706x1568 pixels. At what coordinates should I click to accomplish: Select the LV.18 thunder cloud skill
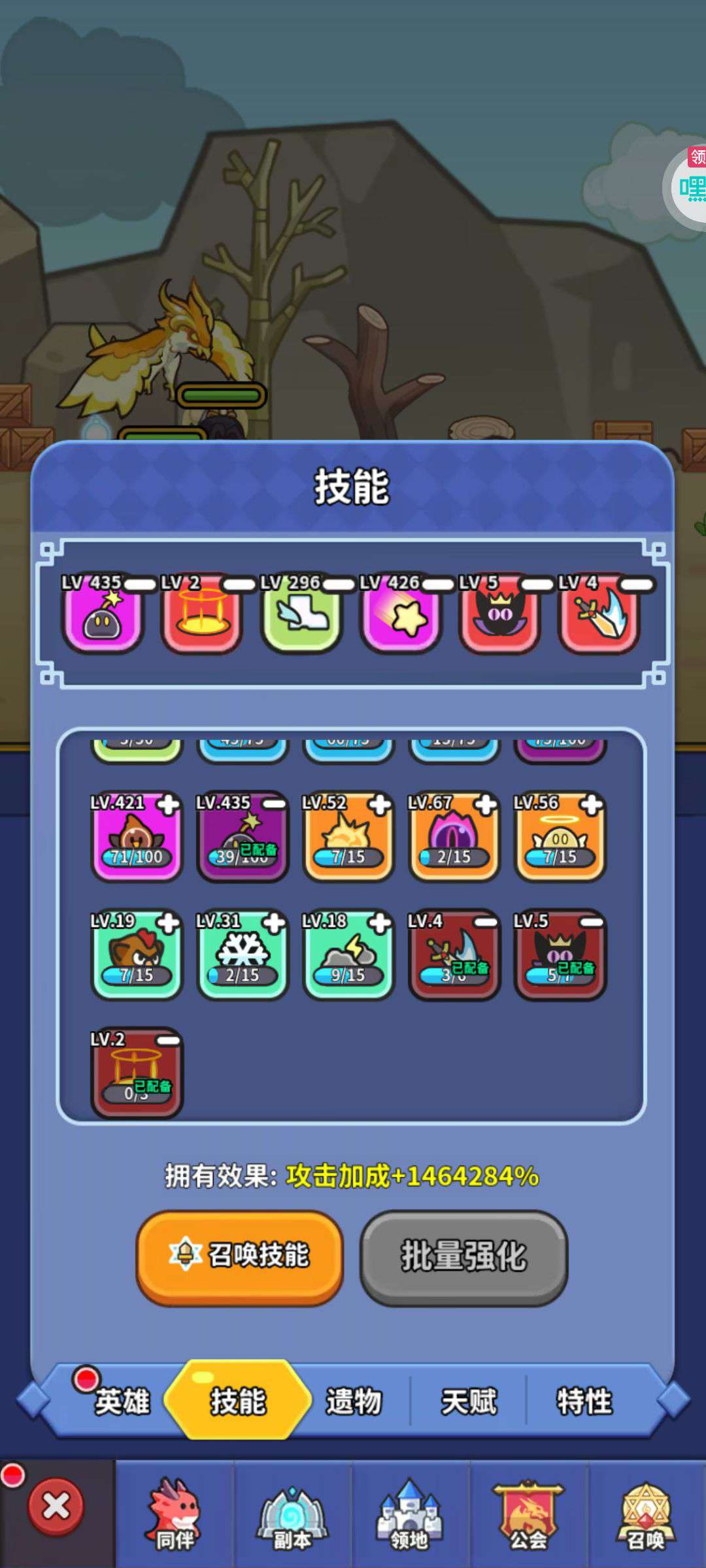pyautogui.click(x=348, y=955)
